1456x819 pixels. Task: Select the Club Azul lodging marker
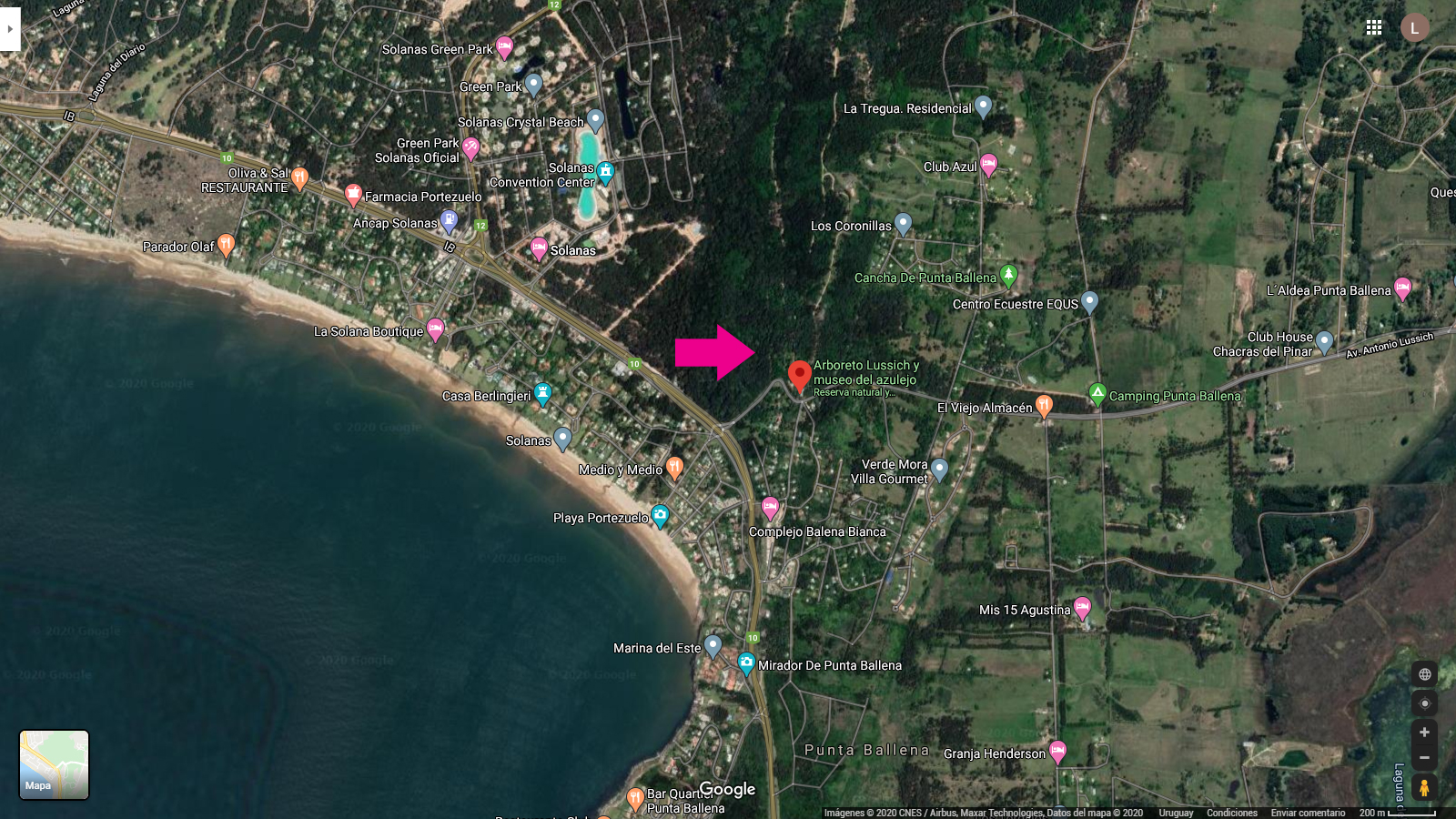[x=988, y=165]
